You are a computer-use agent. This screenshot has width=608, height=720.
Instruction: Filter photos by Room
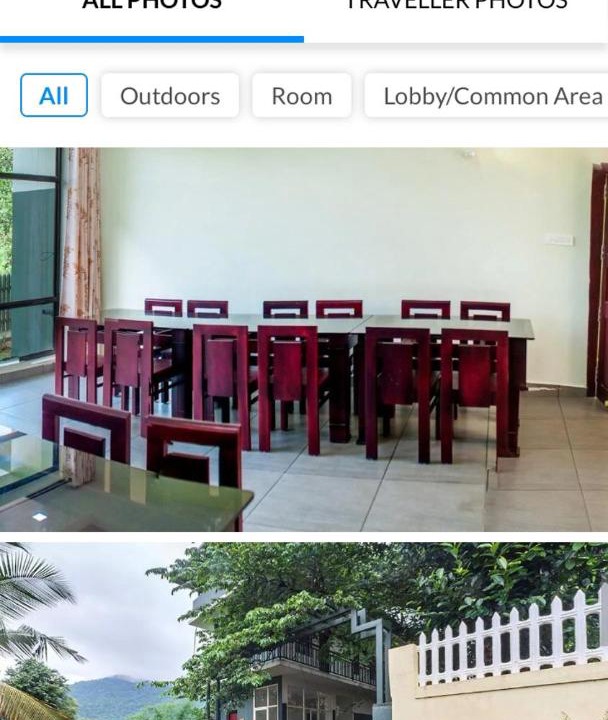coord(302,96)
